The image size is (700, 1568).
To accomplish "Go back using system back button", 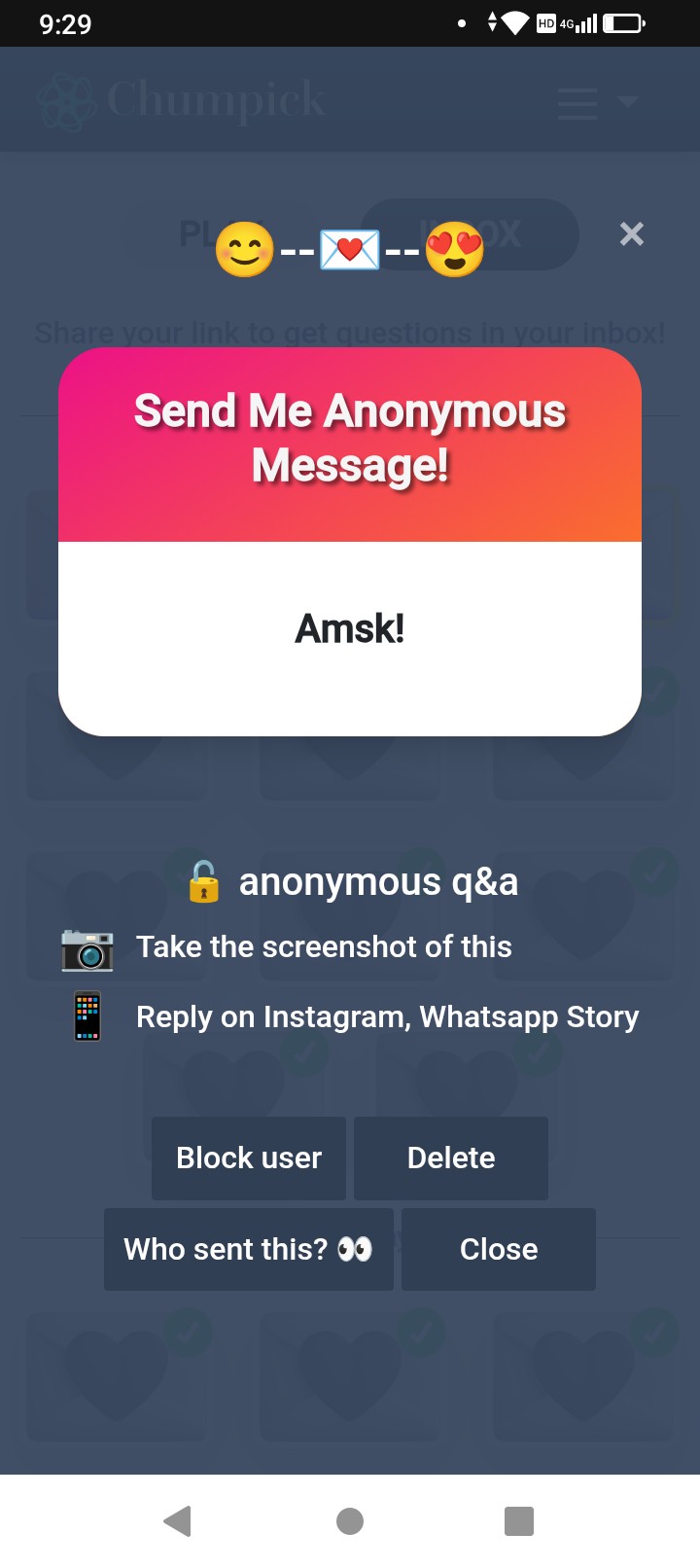I will 177,1520.
